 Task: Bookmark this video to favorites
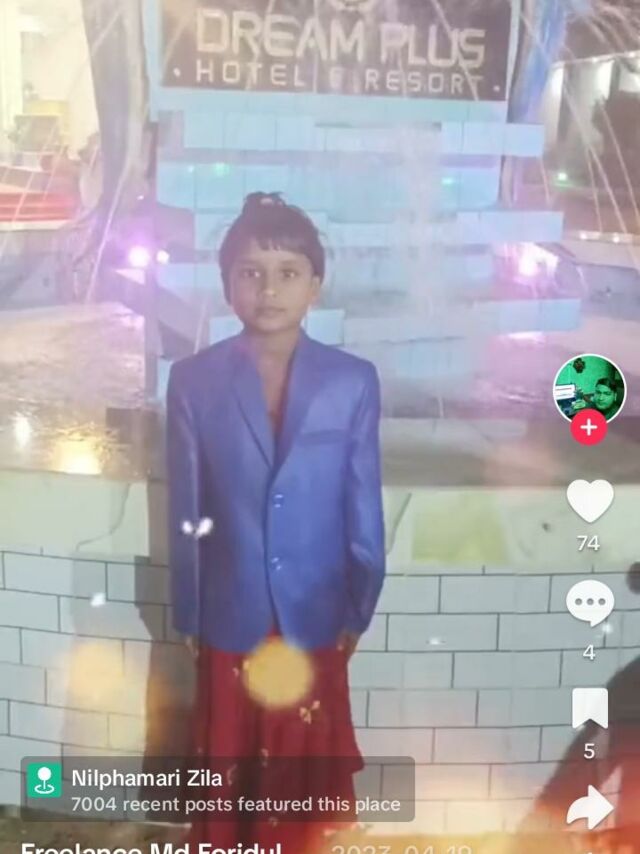point(590,708)
